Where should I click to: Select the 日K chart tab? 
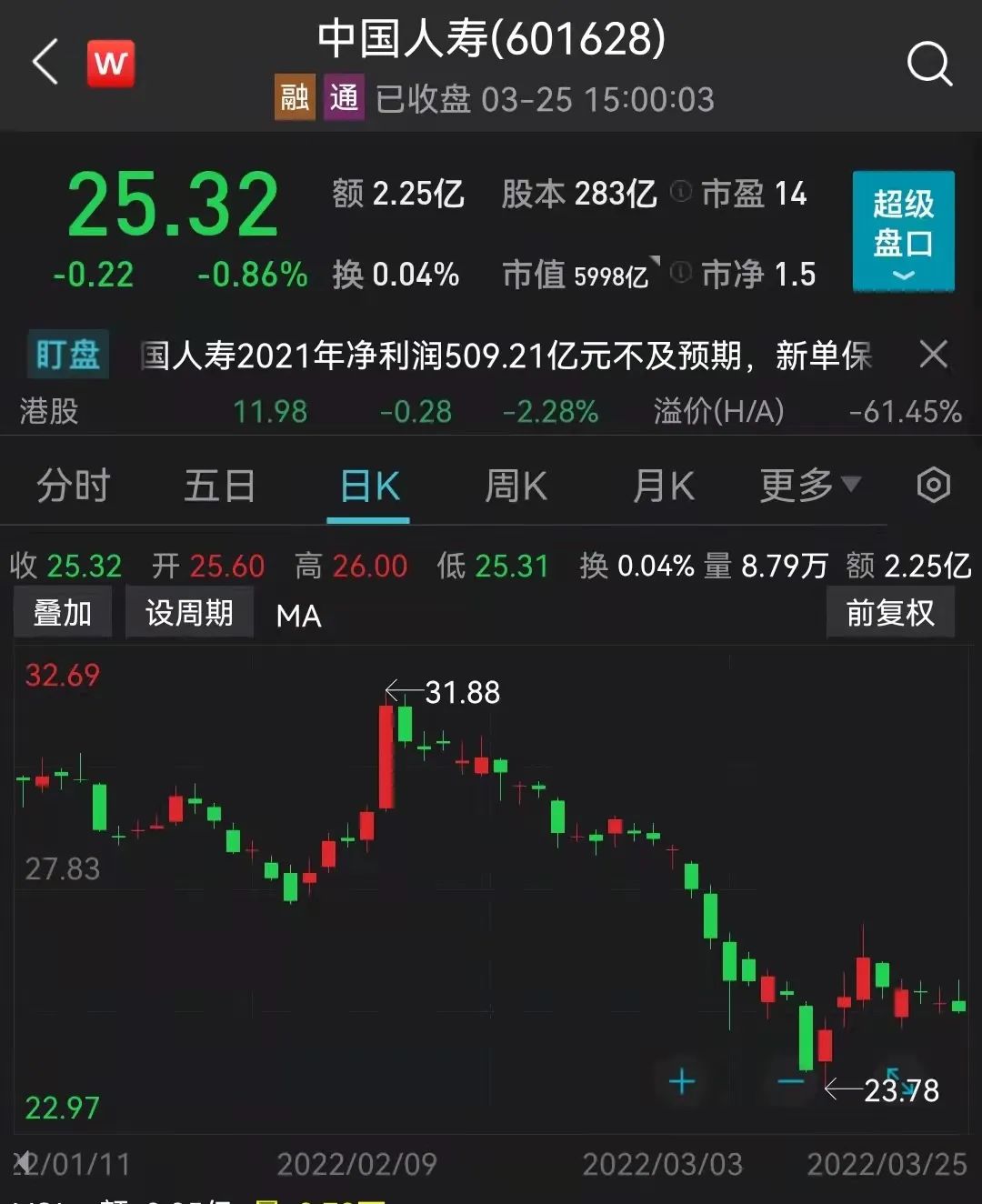pyautogui.click(x=369, y=487)
